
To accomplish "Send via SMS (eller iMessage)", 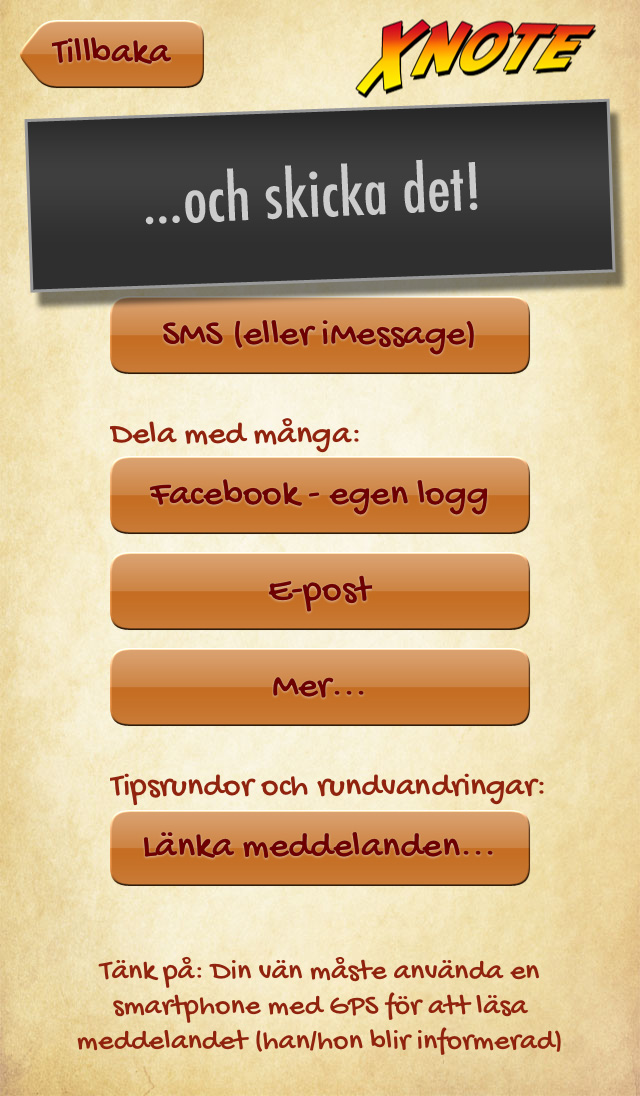I will 319,336.
